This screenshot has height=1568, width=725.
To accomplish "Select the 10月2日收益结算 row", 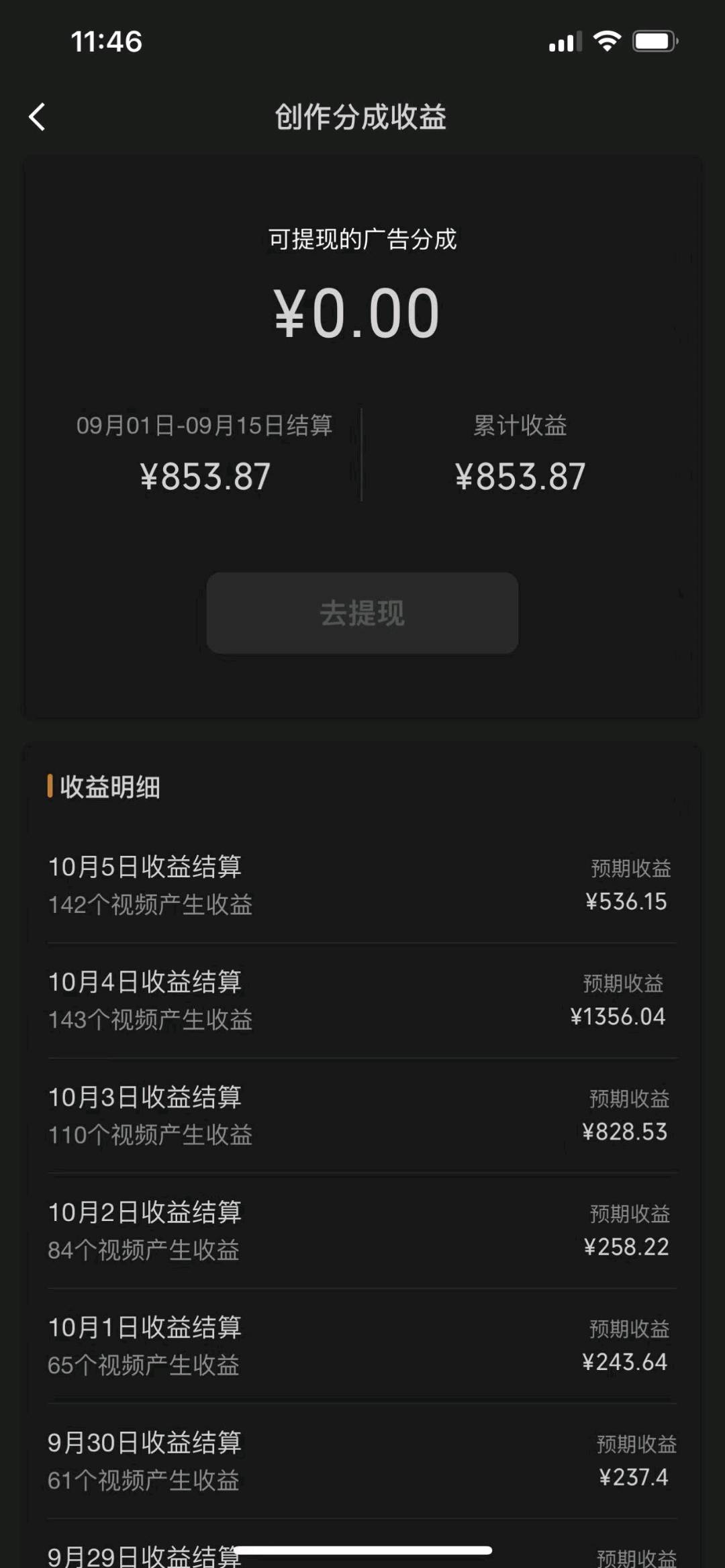I will [x=362, y=1230].
